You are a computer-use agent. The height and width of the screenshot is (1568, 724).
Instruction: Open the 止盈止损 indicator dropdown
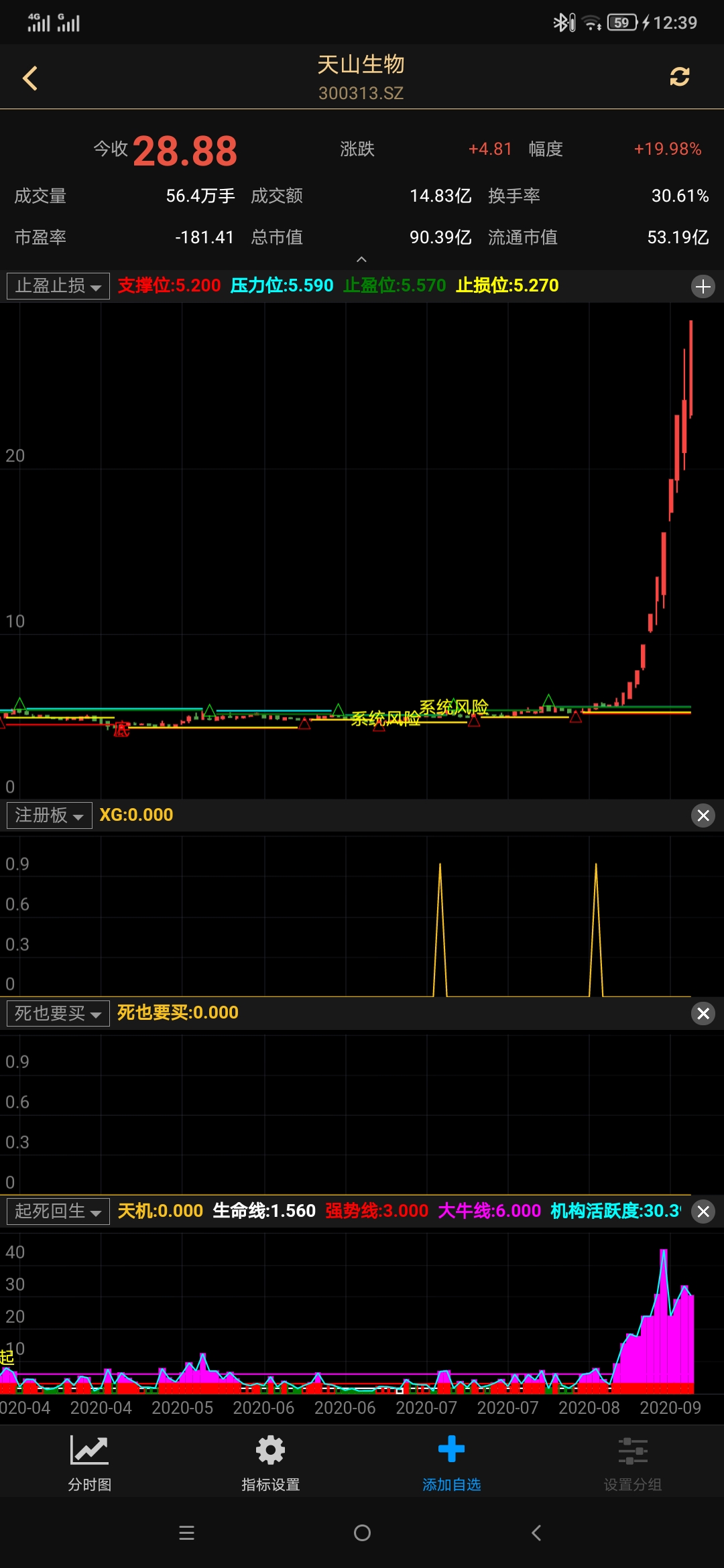[58, 286]
